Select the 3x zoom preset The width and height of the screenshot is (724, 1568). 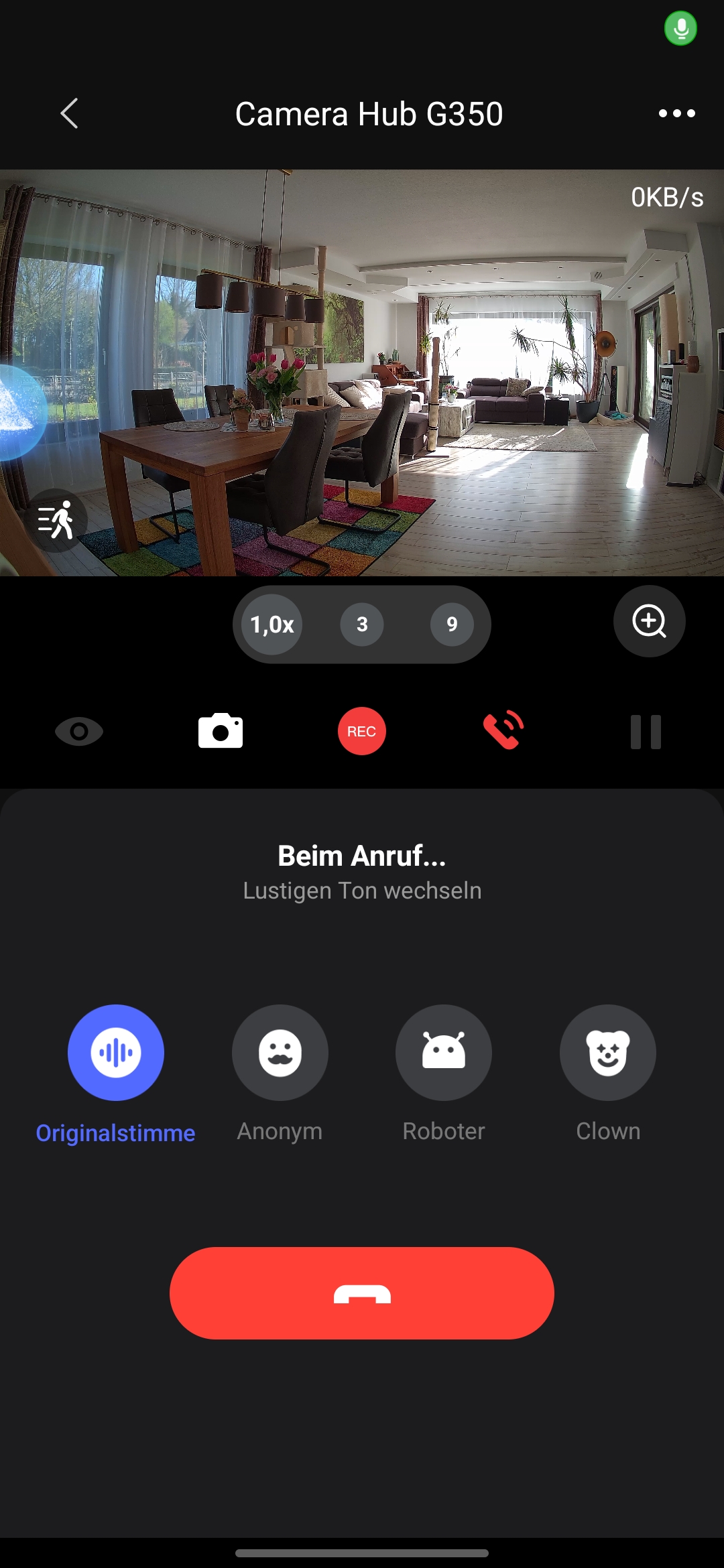362,625
